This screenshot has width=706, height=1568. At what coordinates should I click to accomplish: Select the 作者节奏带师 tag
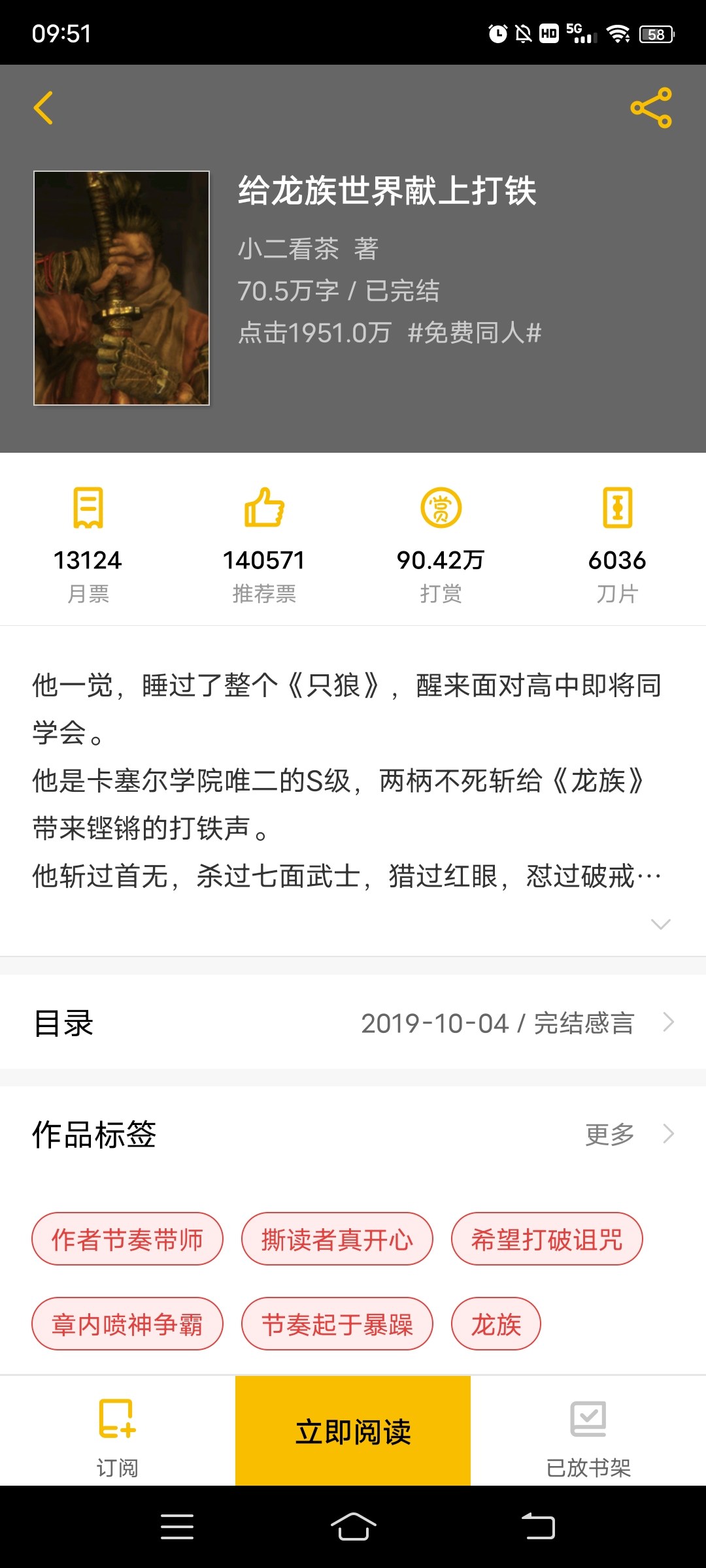pyautogui.click(x=127, y=1239)
